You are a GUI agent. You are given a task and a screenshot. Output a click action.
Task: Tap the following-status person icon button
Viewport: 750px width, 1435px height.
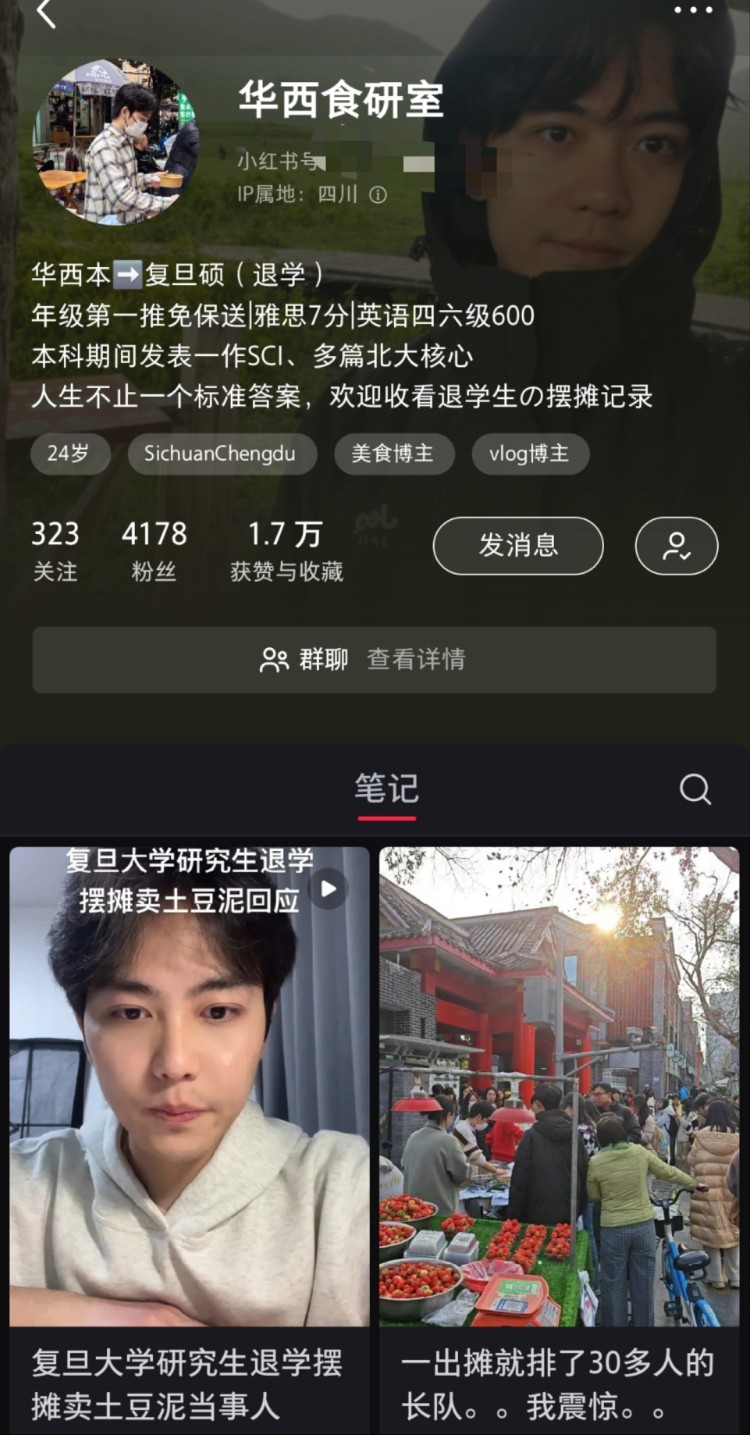(x=676, y=546)
